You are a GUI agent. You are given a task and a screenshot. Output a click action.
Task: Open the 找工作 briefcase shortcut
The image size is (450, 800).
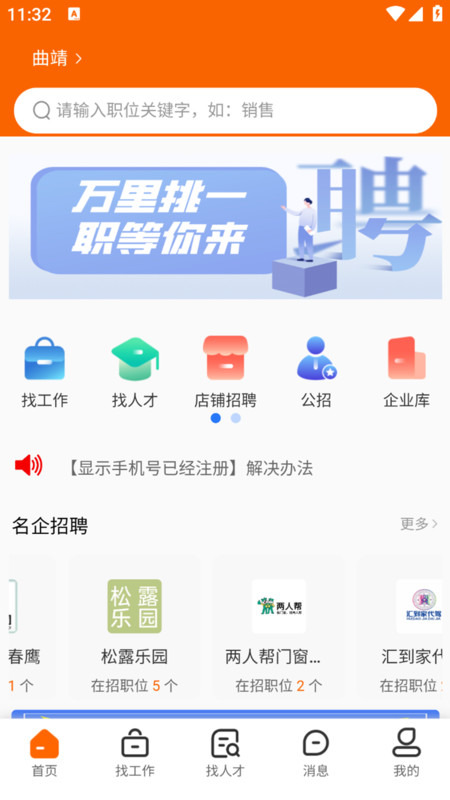pos(45,372)
